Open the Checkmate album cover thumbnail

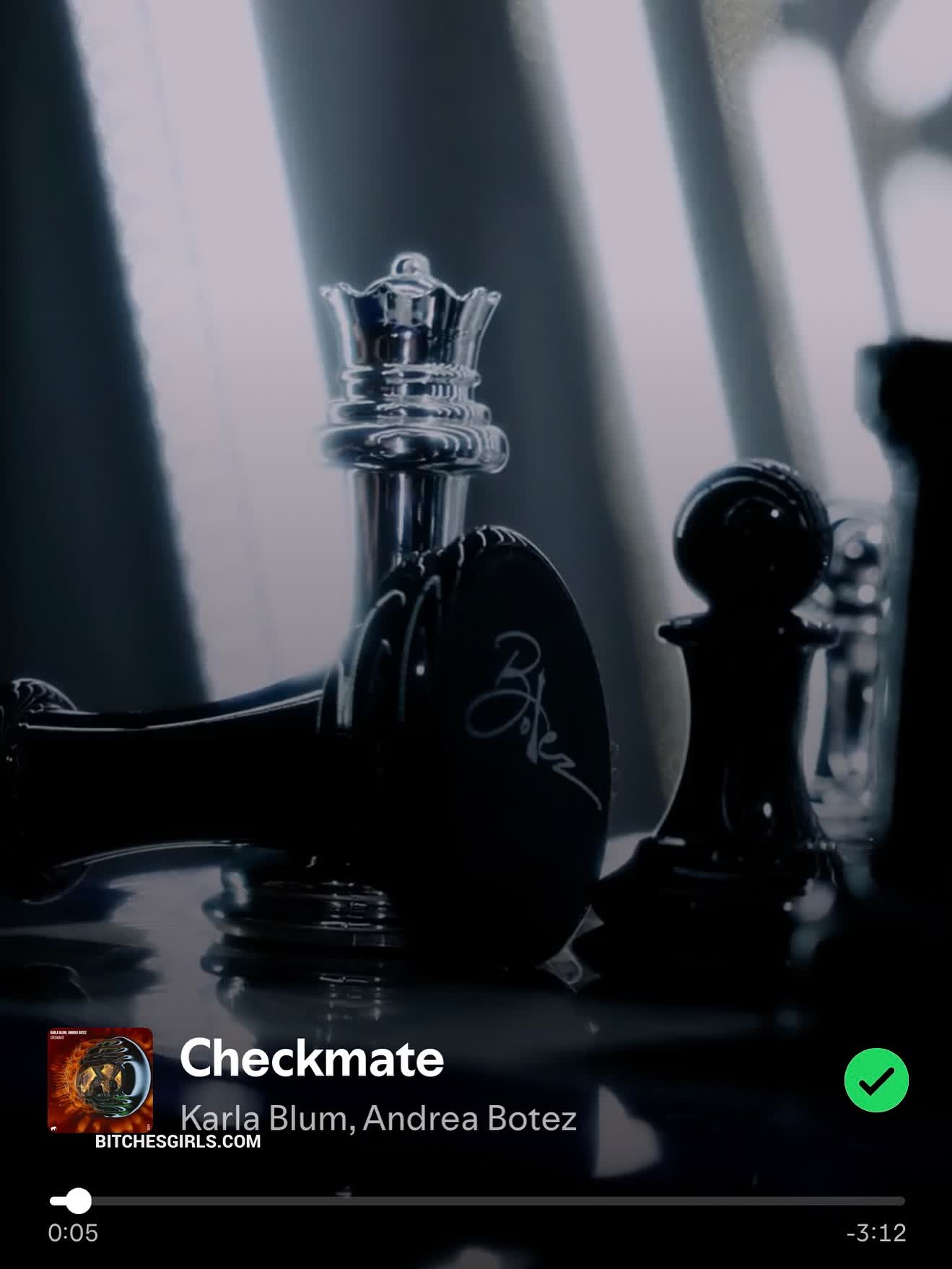point(100,1079)
